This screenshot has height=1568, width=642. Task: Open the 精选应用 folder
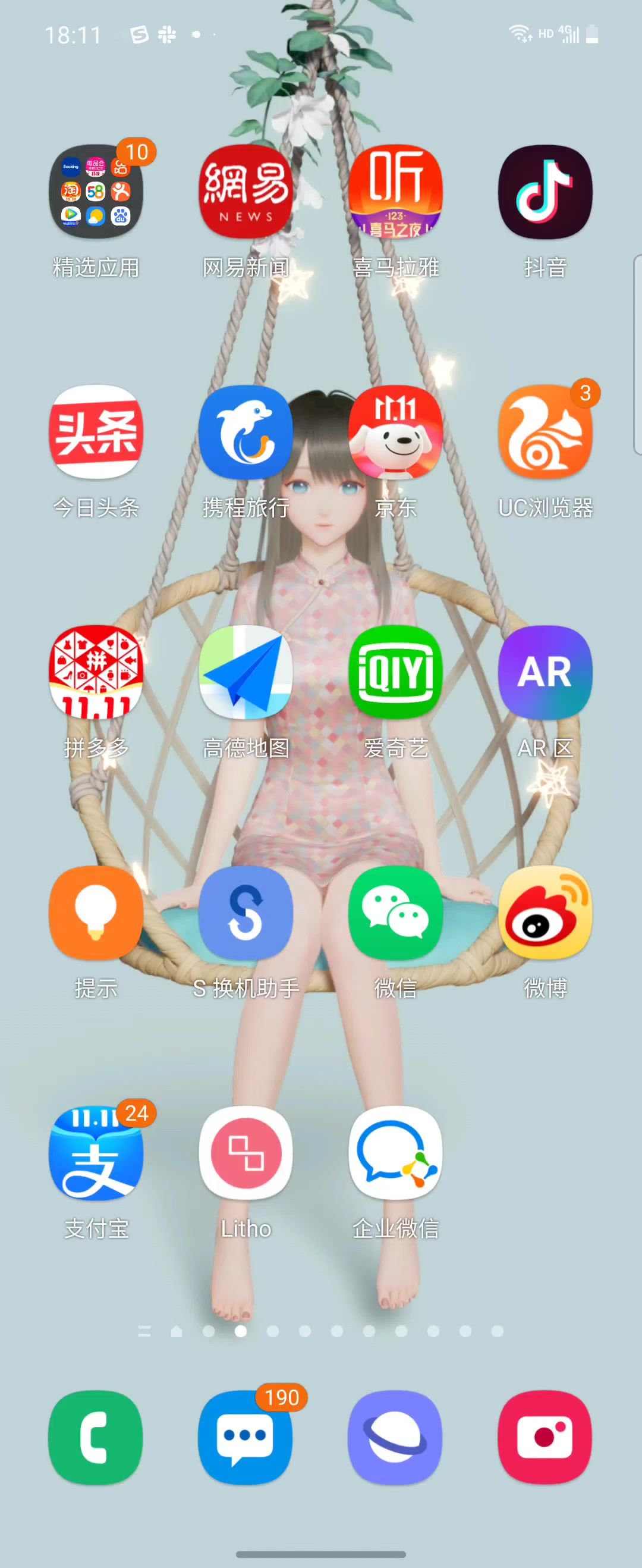96,192
